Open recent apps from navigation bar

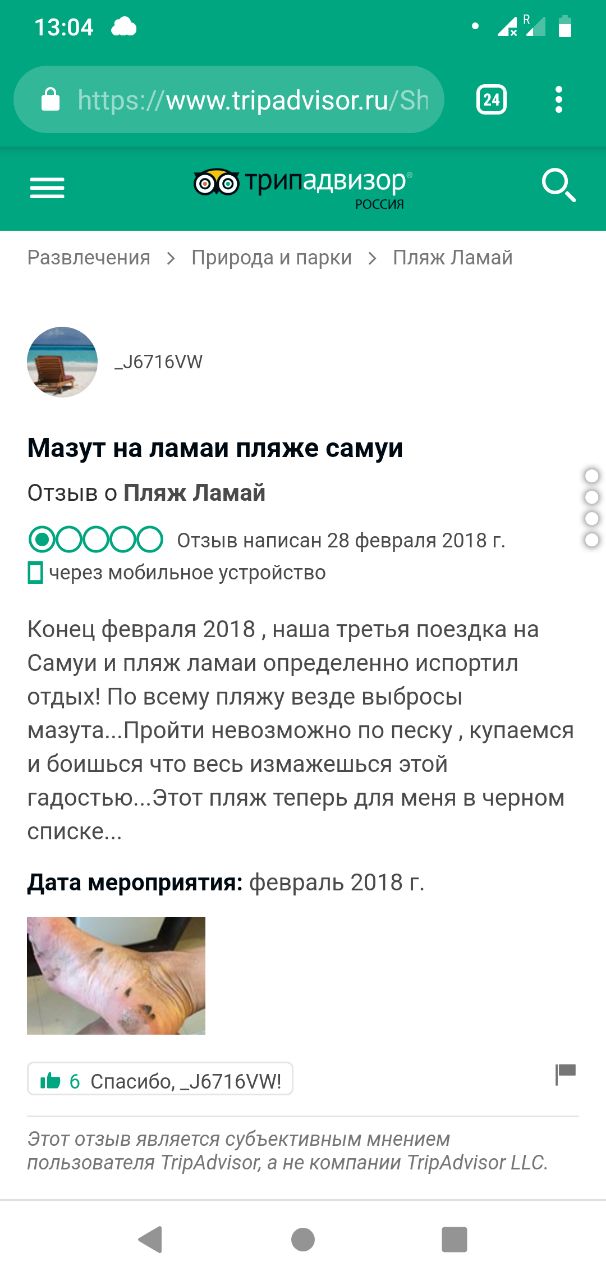coord(454,1240)
